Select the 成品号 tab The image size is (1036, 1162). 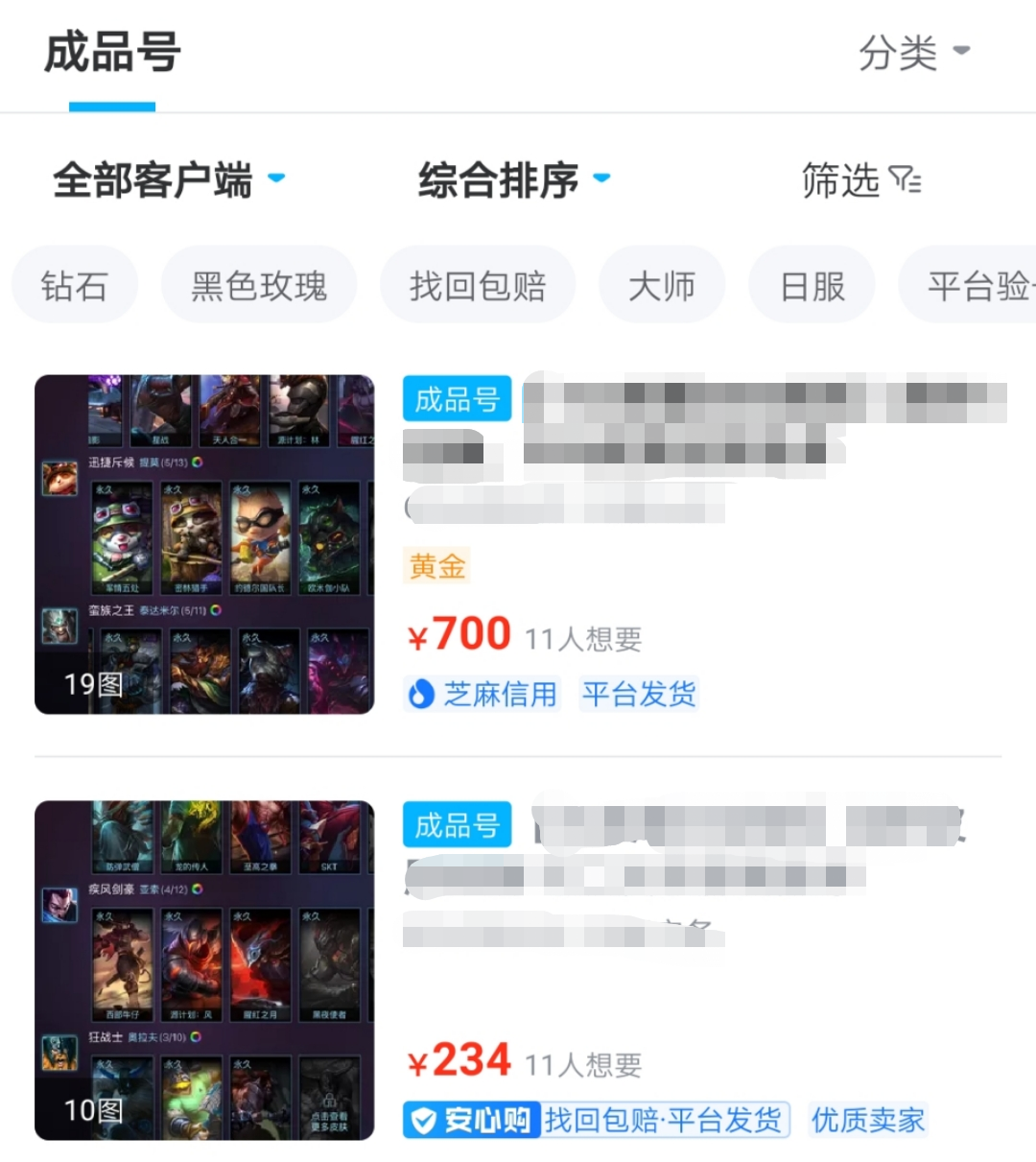point(112,54)
